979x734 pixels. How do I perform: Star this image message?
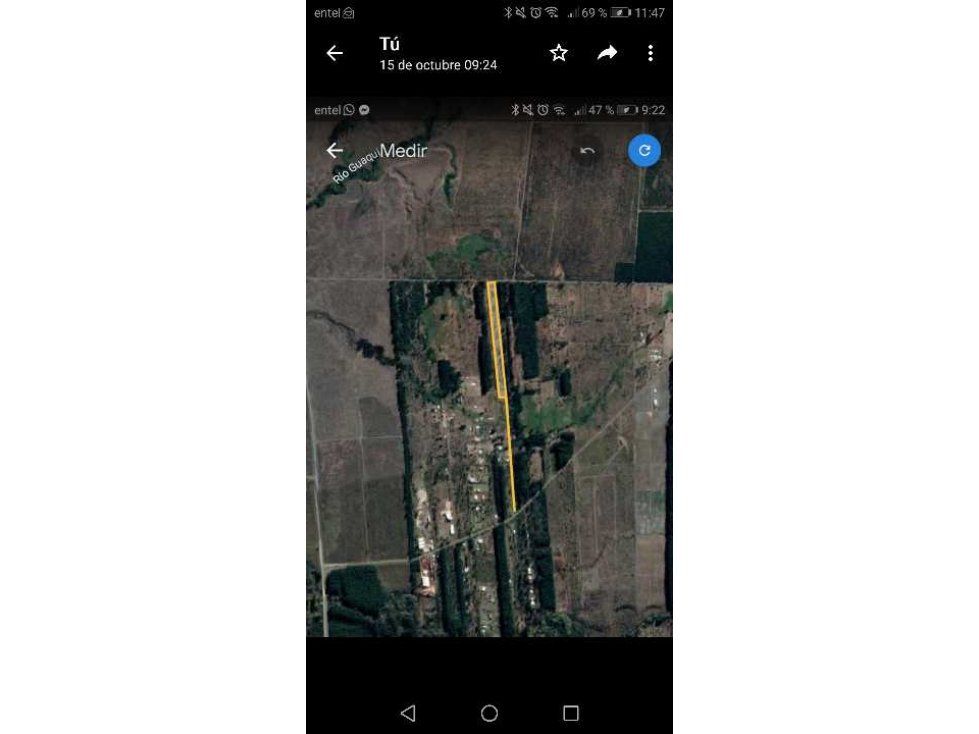tap(559, 53)
